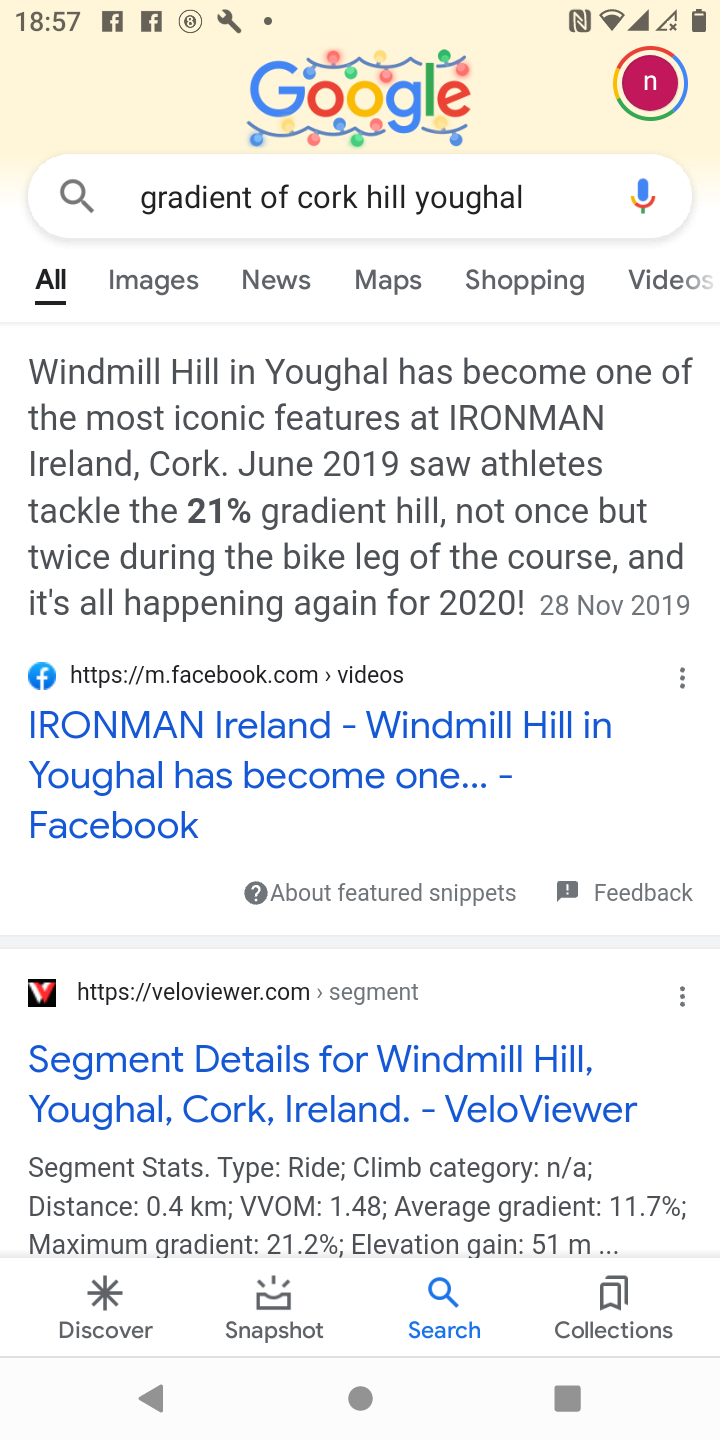Switch to the Maps tab
Screen dimensions: 720x1440
[388, 280]
